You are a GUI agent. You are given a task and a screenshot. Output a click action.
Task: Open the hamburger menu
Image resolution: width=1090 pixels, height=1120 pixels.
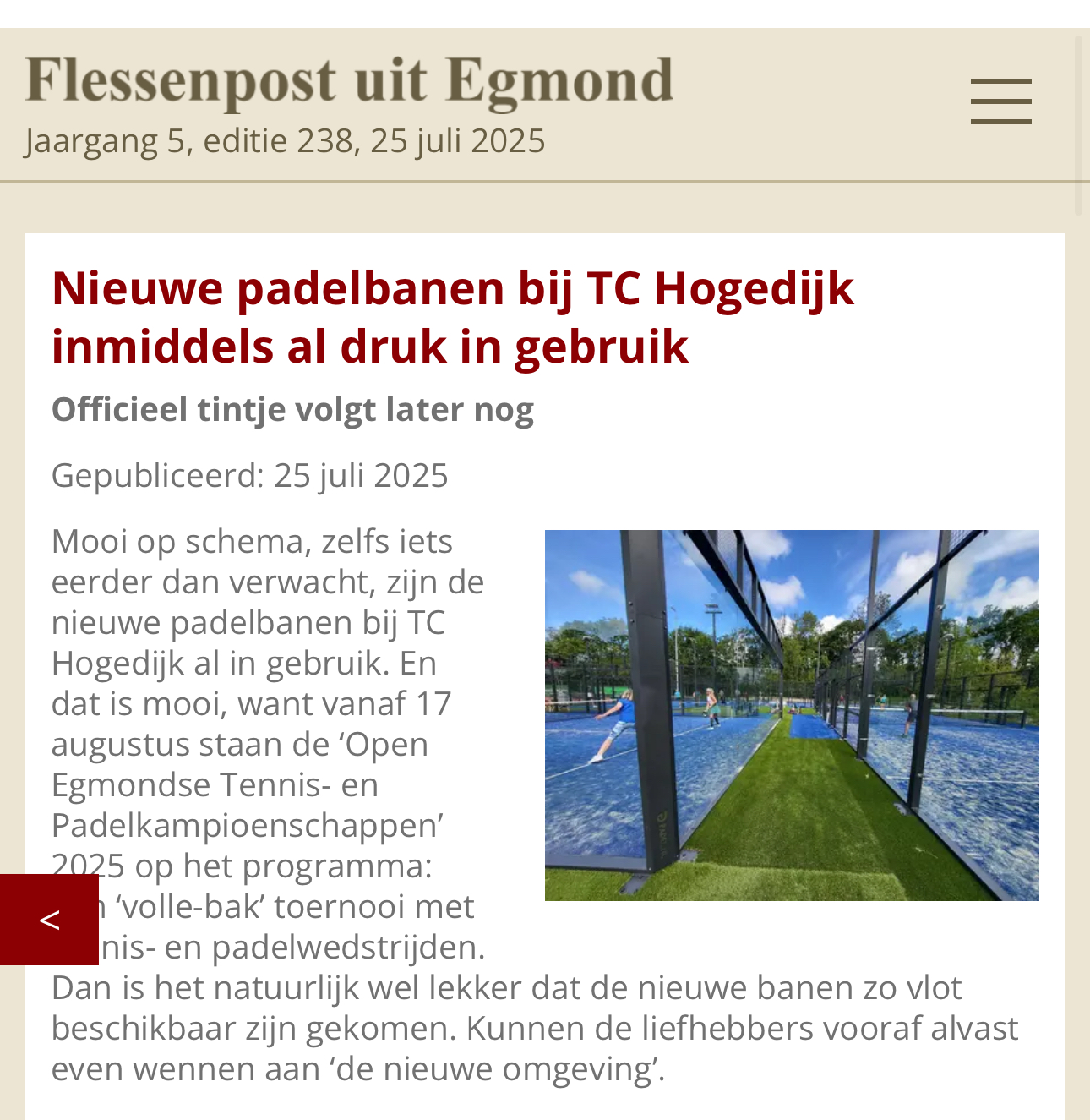click(x=1000, y=101)
